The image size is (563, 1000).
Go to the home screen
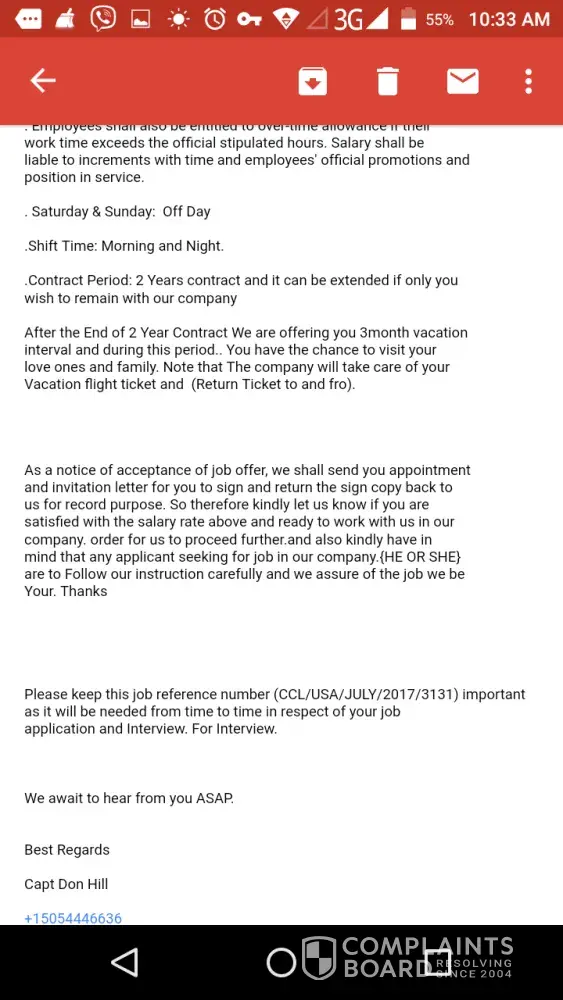pos(281,962)
